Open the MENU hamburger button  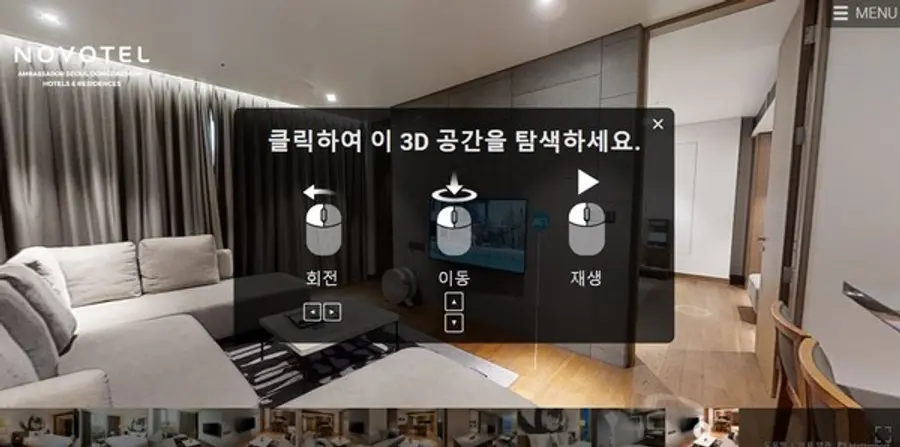point(864,13)
